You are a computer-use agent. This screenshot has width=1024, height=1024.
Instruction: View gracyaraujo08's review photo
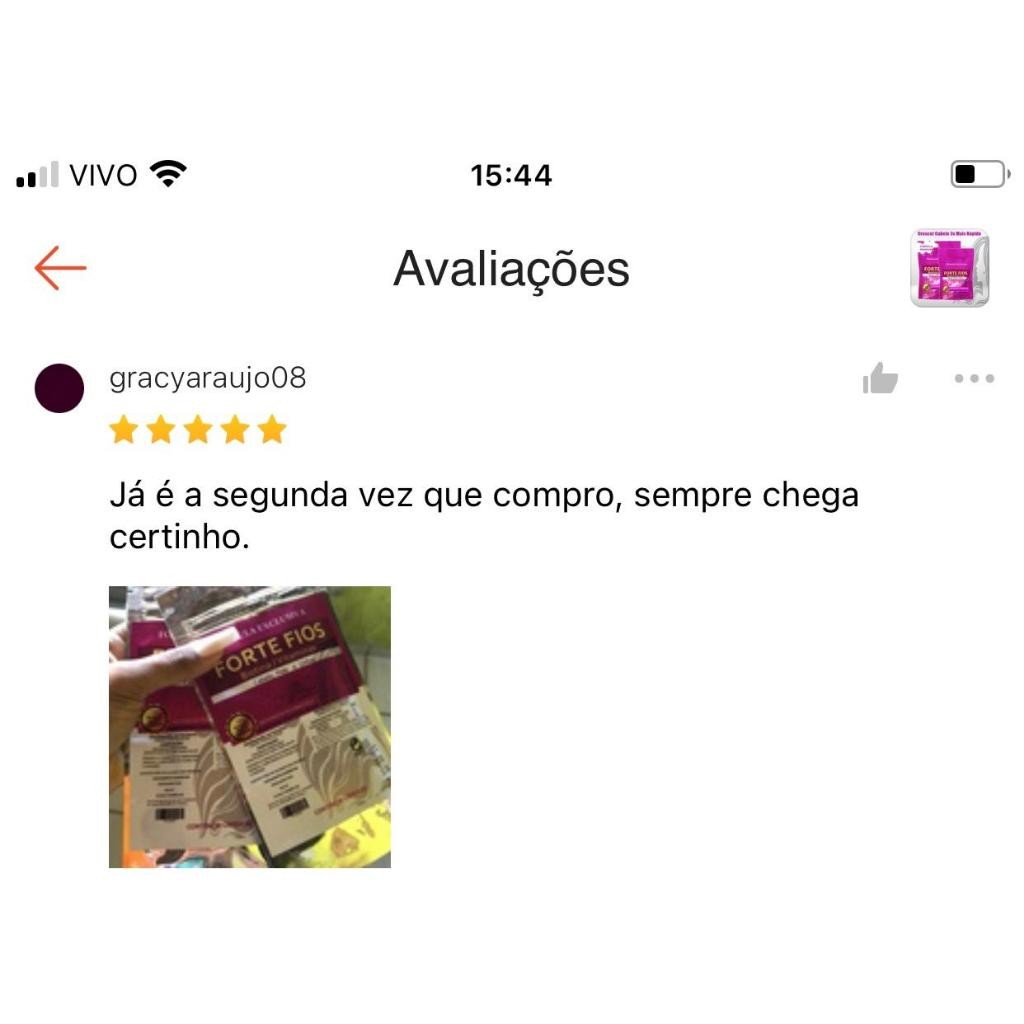click(x=250, y=726)
